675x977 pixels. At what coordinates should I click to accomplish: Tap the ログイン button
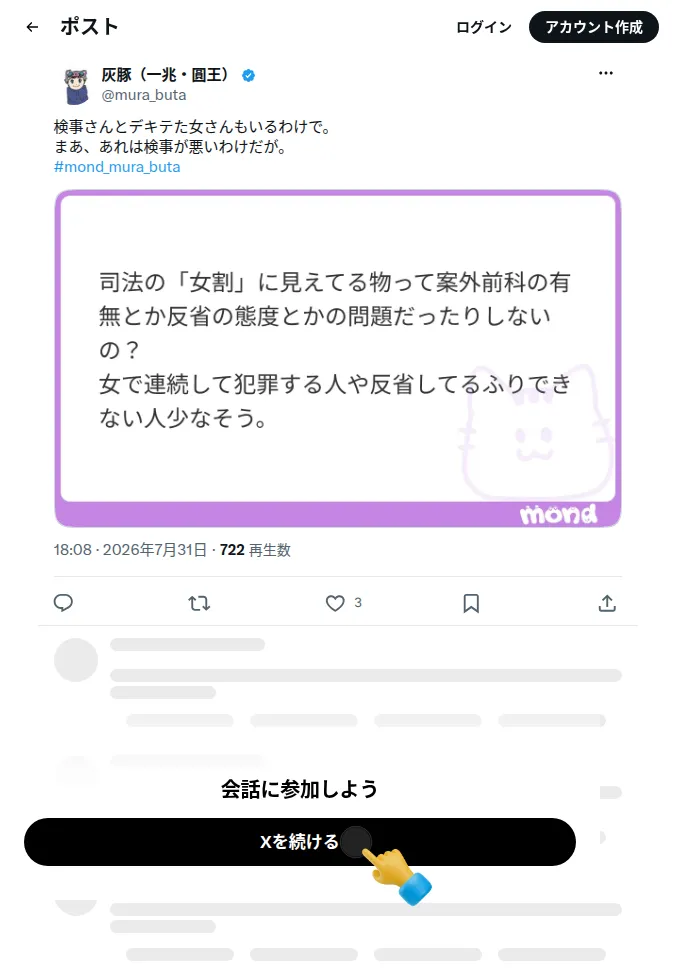pos(484,27)
